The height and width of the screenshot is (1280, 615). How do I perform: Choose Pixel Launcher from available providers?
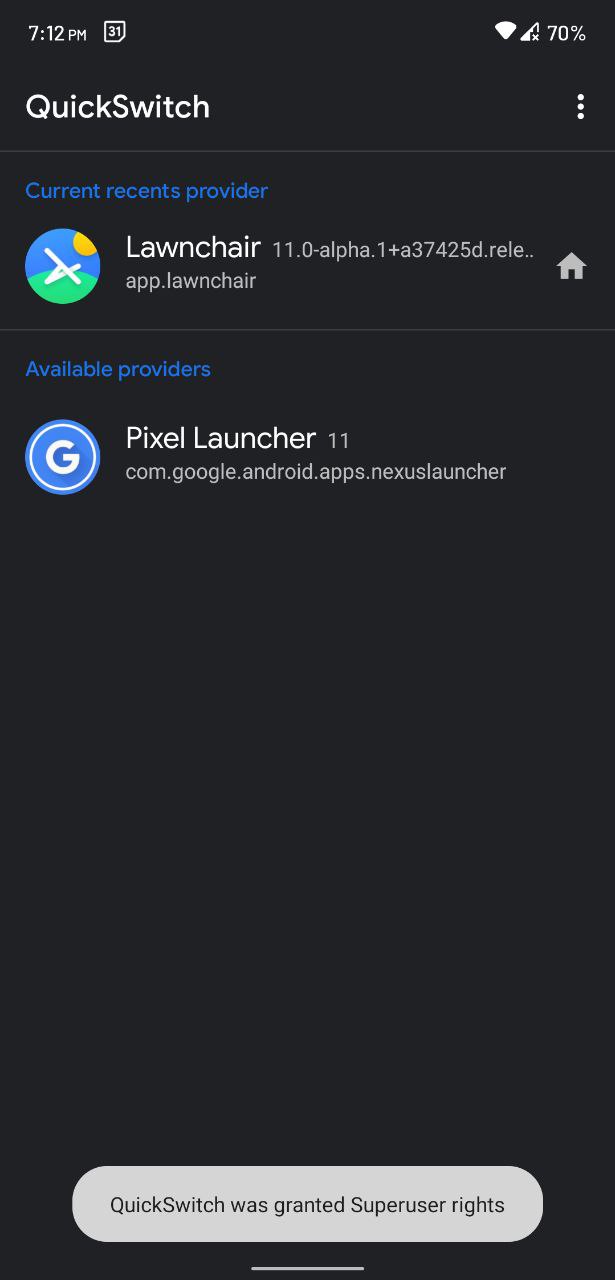point(307,456)
